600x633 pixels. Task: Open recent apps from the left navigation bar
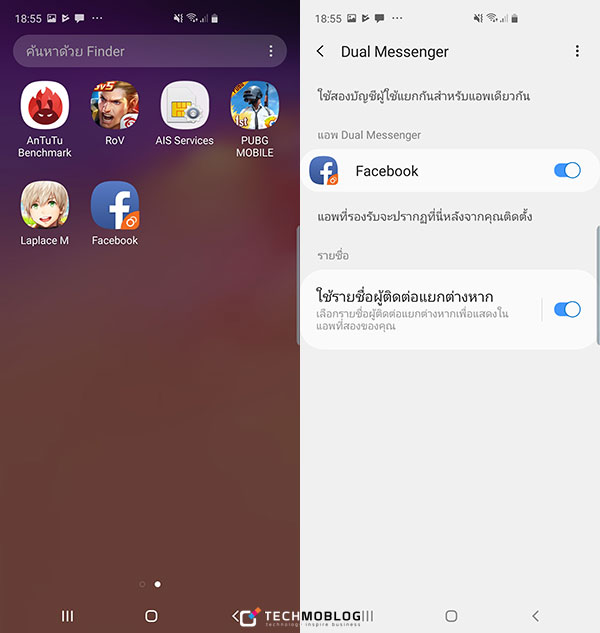coord(68,616)
